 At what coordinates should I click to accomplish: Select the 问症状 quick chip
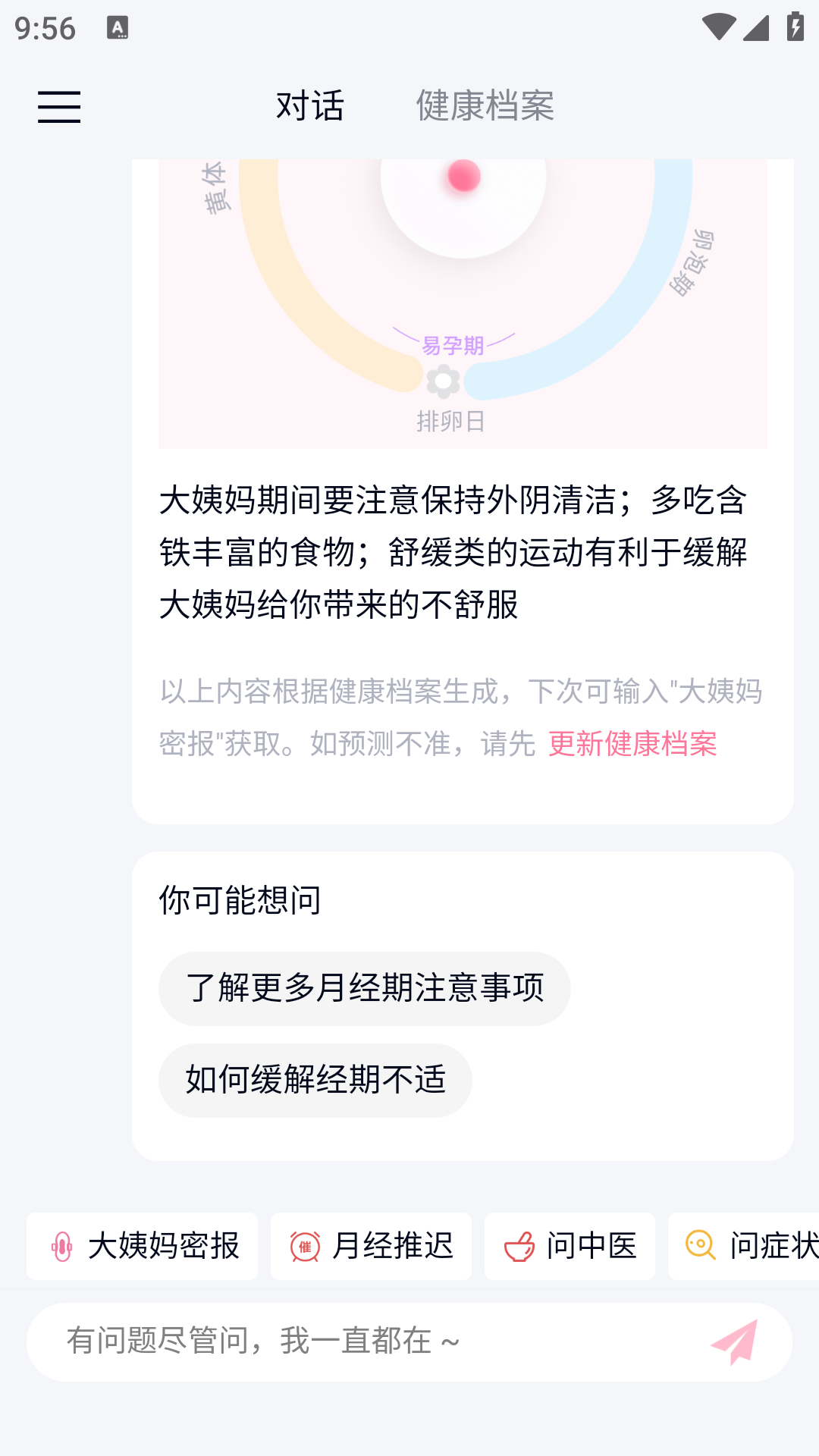[x=751, y=1246]
